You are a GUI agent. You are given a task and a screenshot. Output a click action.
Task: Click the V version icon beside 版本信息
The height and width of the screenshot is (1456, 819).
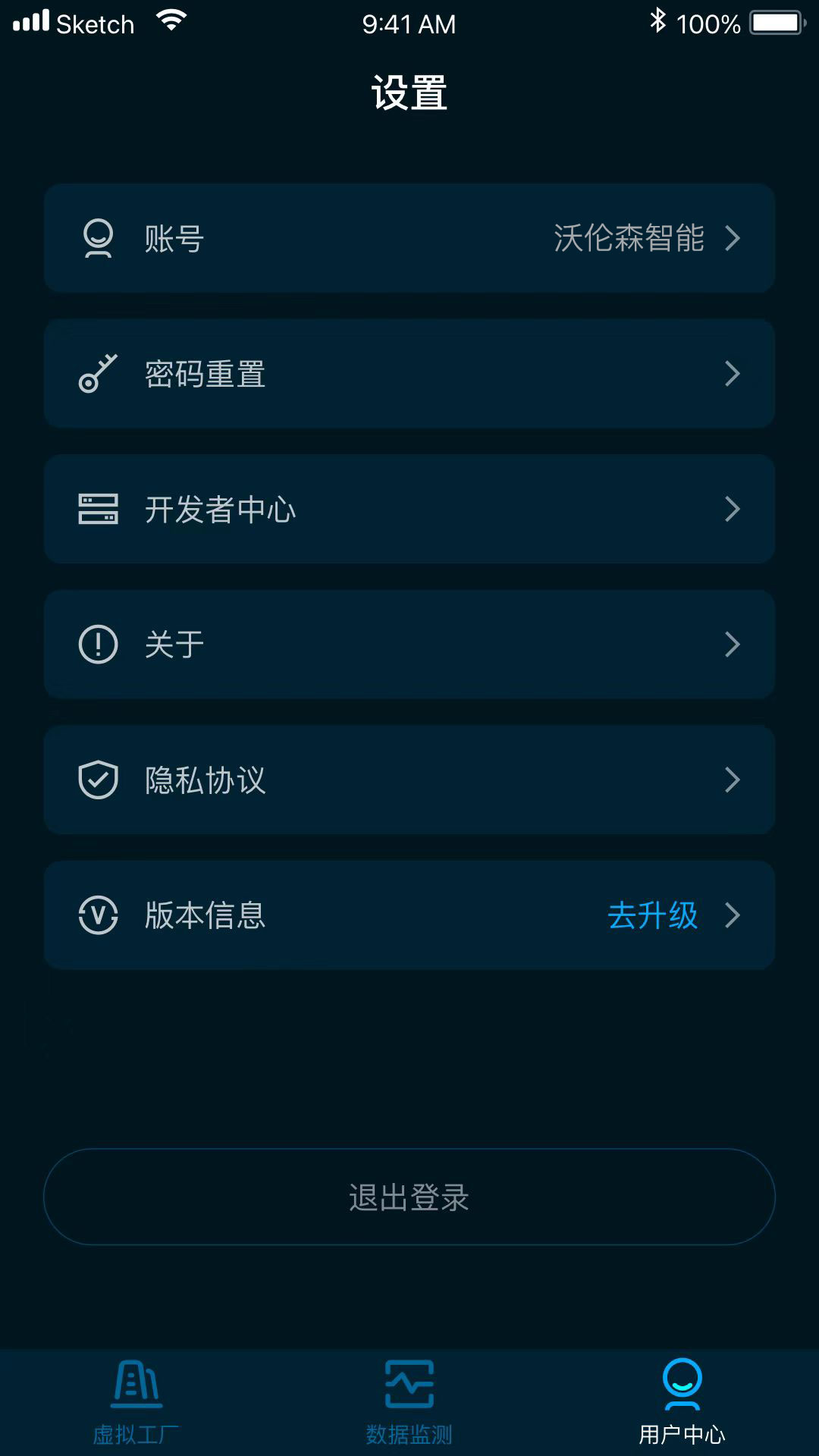click(x=97, y=915)
